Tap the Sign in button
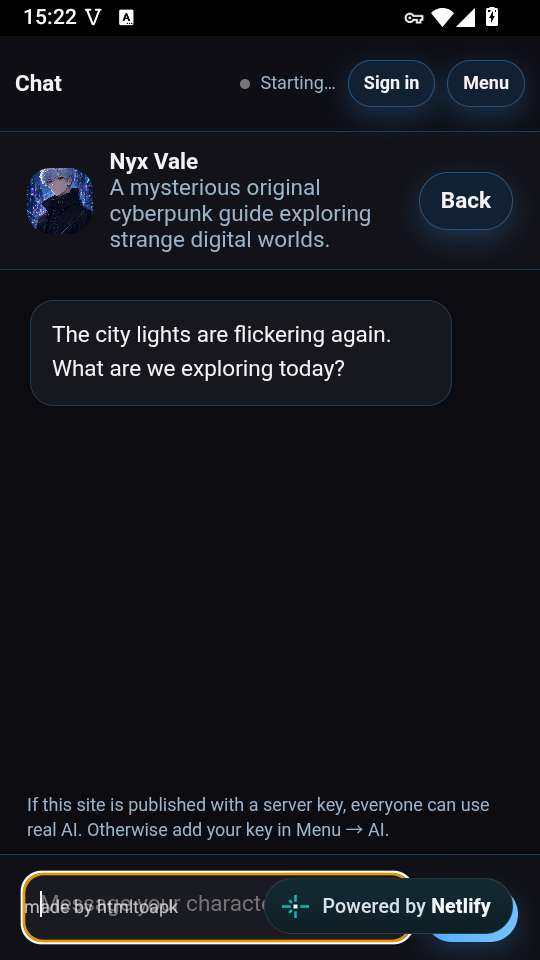Screen dimensions: 540x960 (x=391, y=83)
